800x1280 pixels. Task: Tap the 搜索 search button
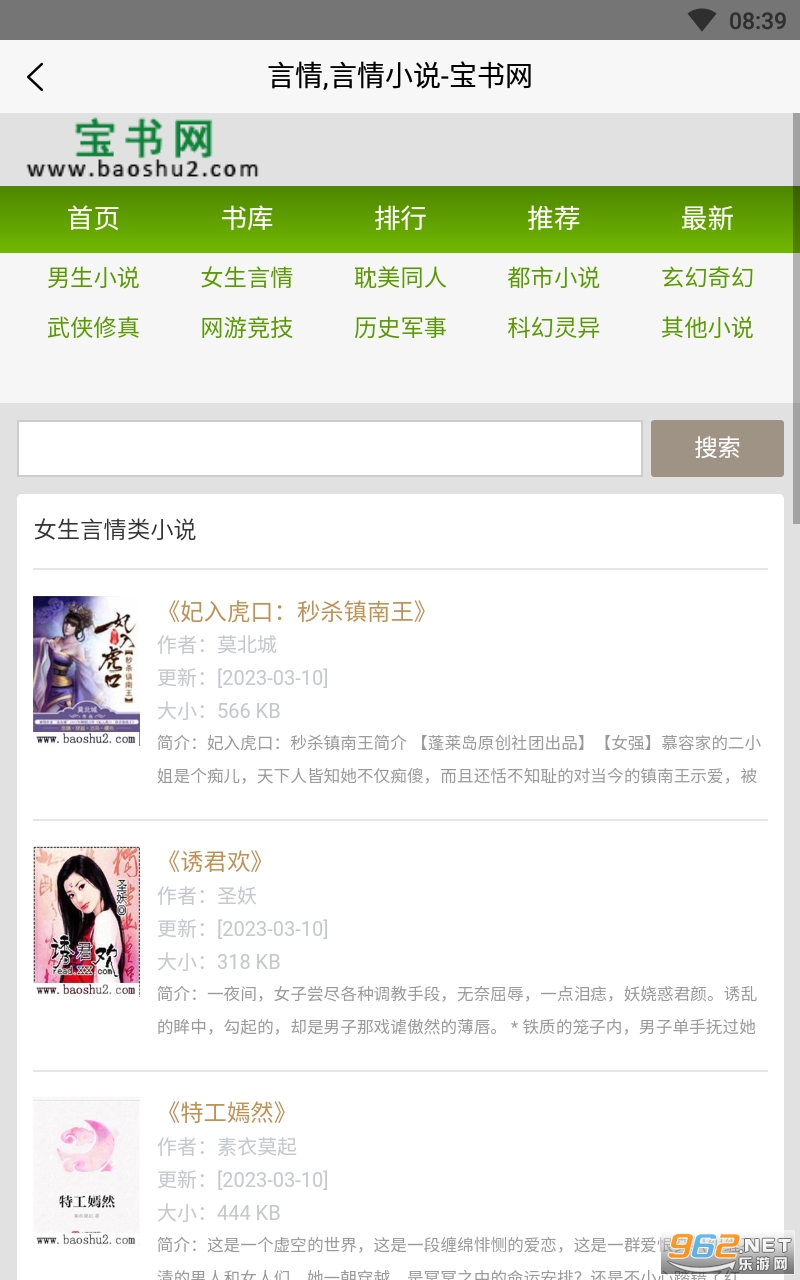pos(717,448)
